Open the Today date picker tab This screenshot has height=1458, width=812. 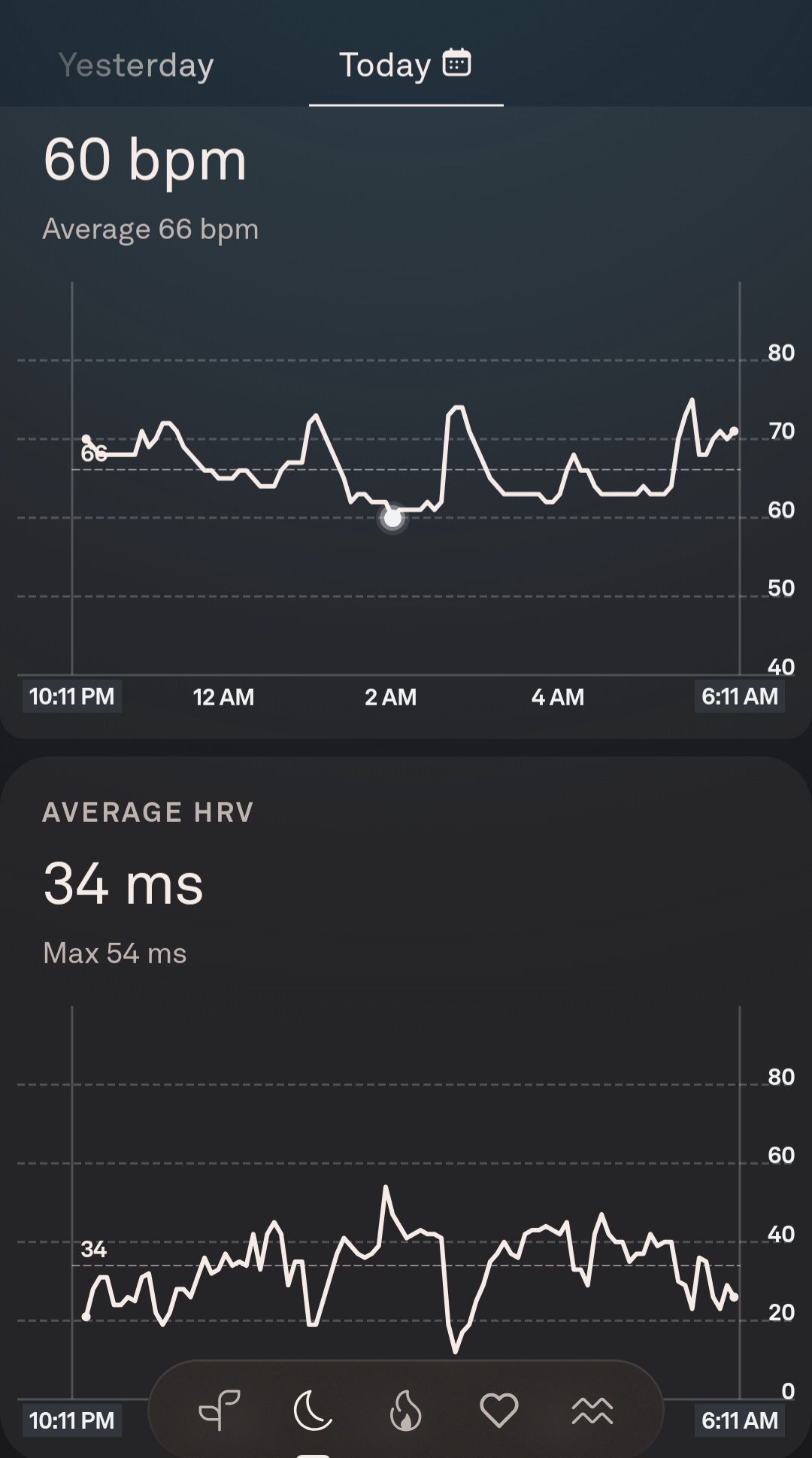click(404, 65)
